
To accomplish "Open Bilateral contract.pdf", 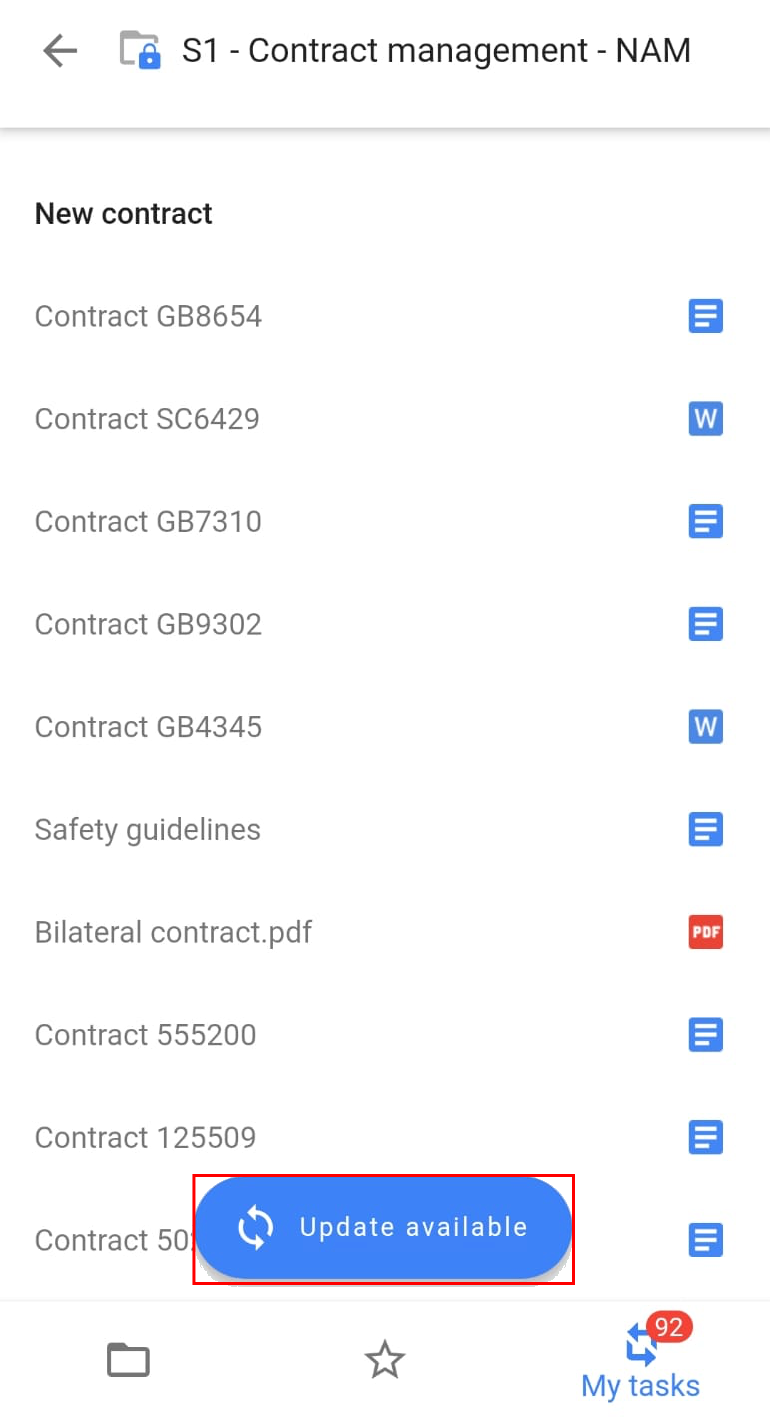I will [x=385, y=932].
